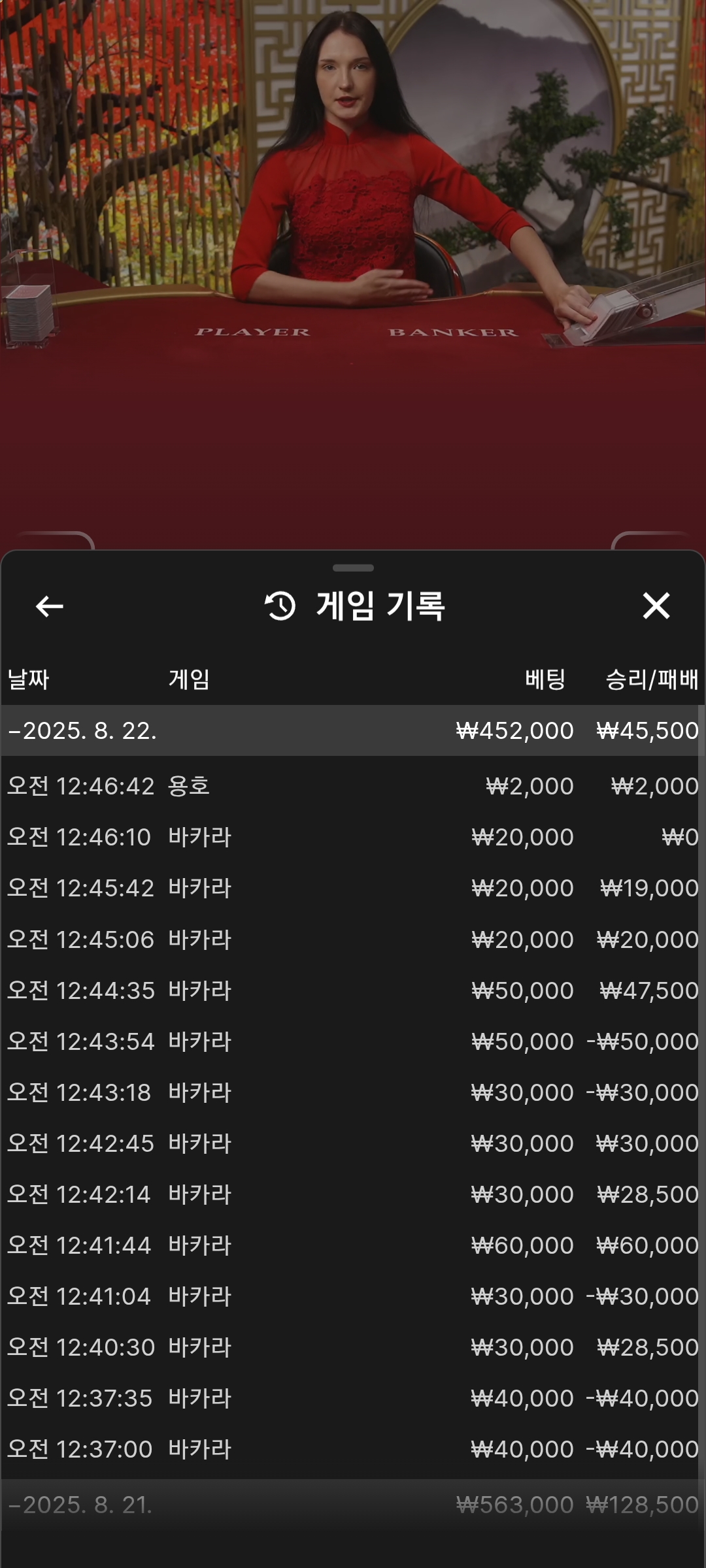Open the 바카라 record at 12:41:04
Image resolution: width=706 pixels, height=1568 pixels.
(353, 1296)
